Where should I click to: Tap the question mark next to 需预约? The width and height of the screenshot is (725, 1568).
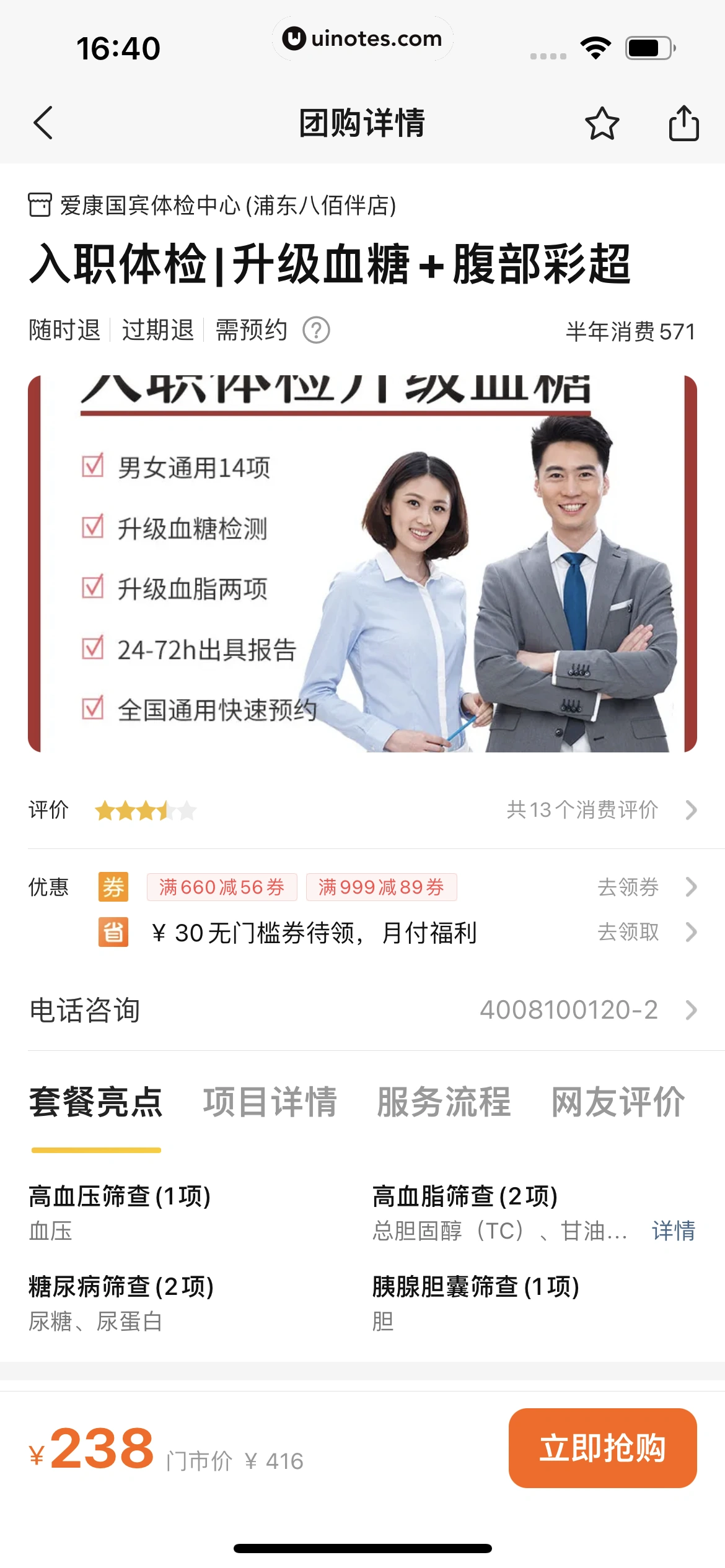click(x=317, y=331)
